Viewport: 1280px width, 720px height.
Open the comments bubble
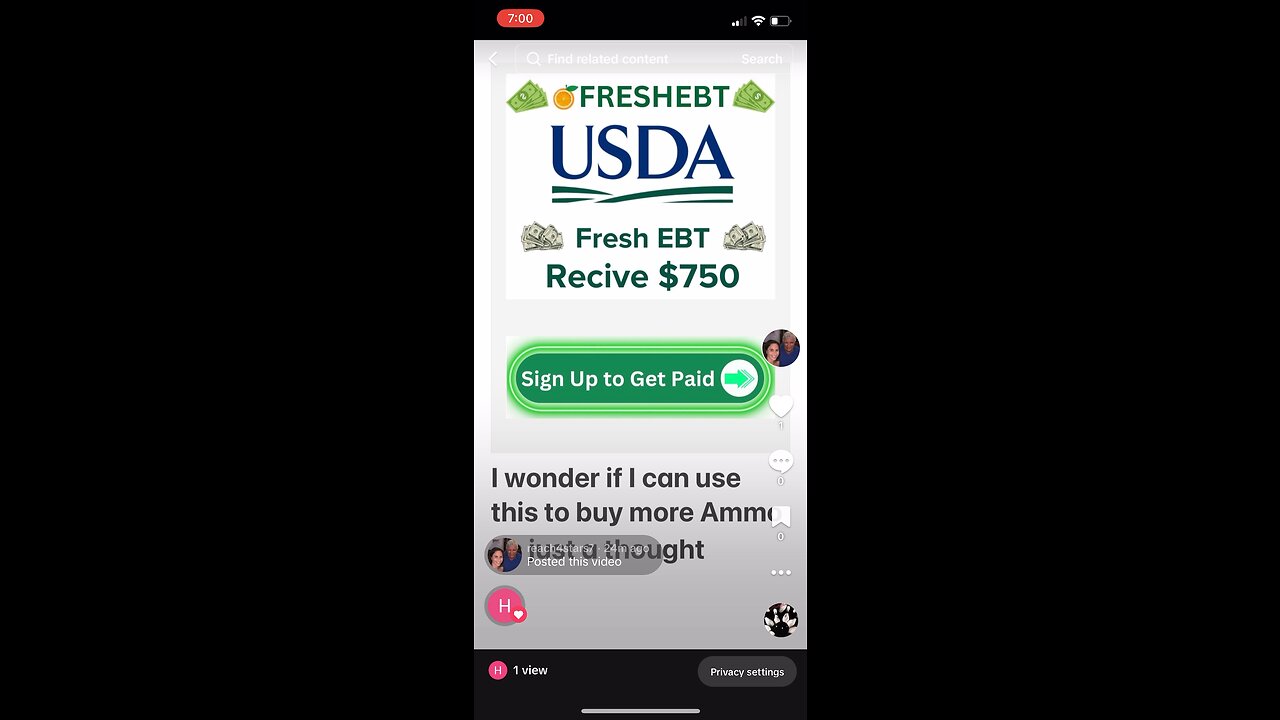point(781,461)
